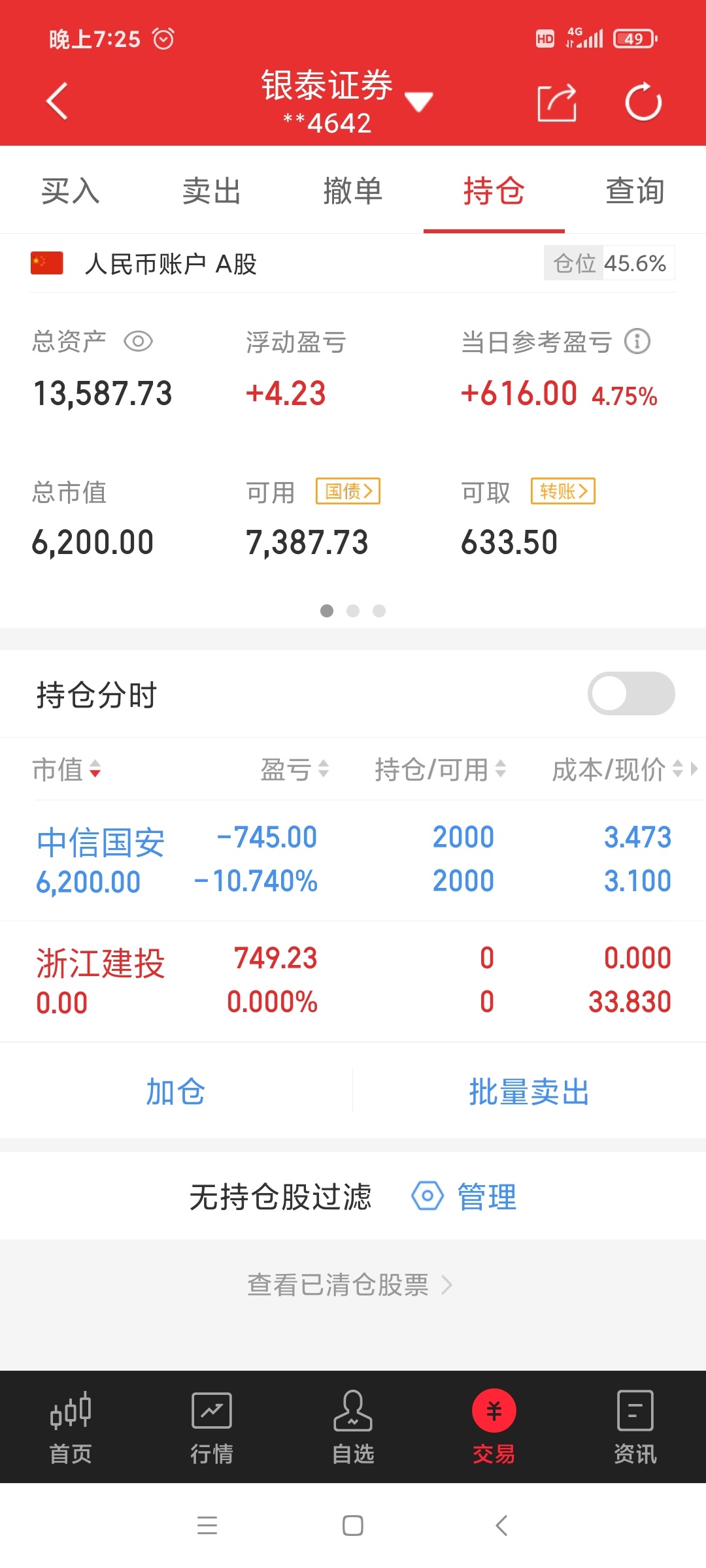Go back using the top-left arrow
The height and width of the screenshot is (1568, 706).
57,101
